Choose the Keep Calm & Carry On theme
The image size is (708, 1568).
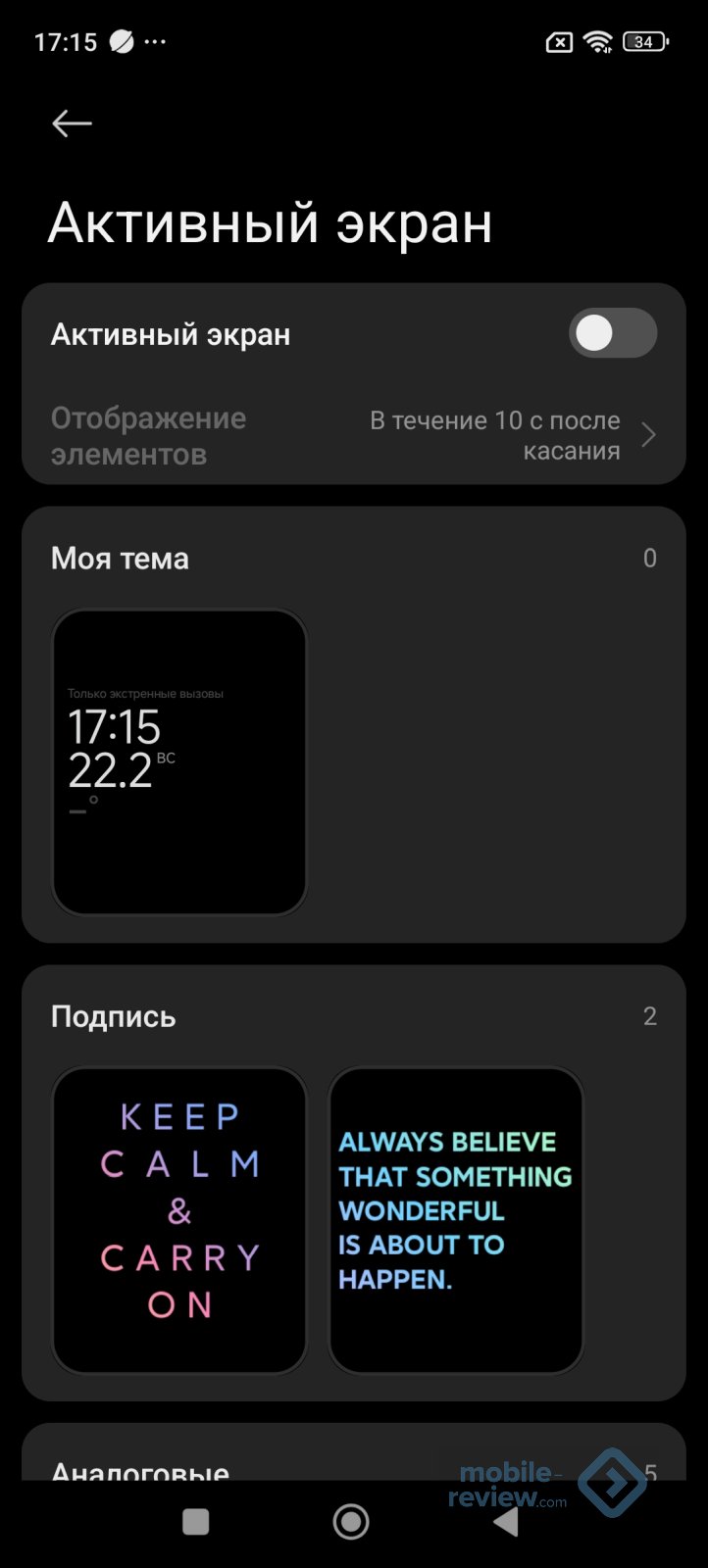(179, 1219)
